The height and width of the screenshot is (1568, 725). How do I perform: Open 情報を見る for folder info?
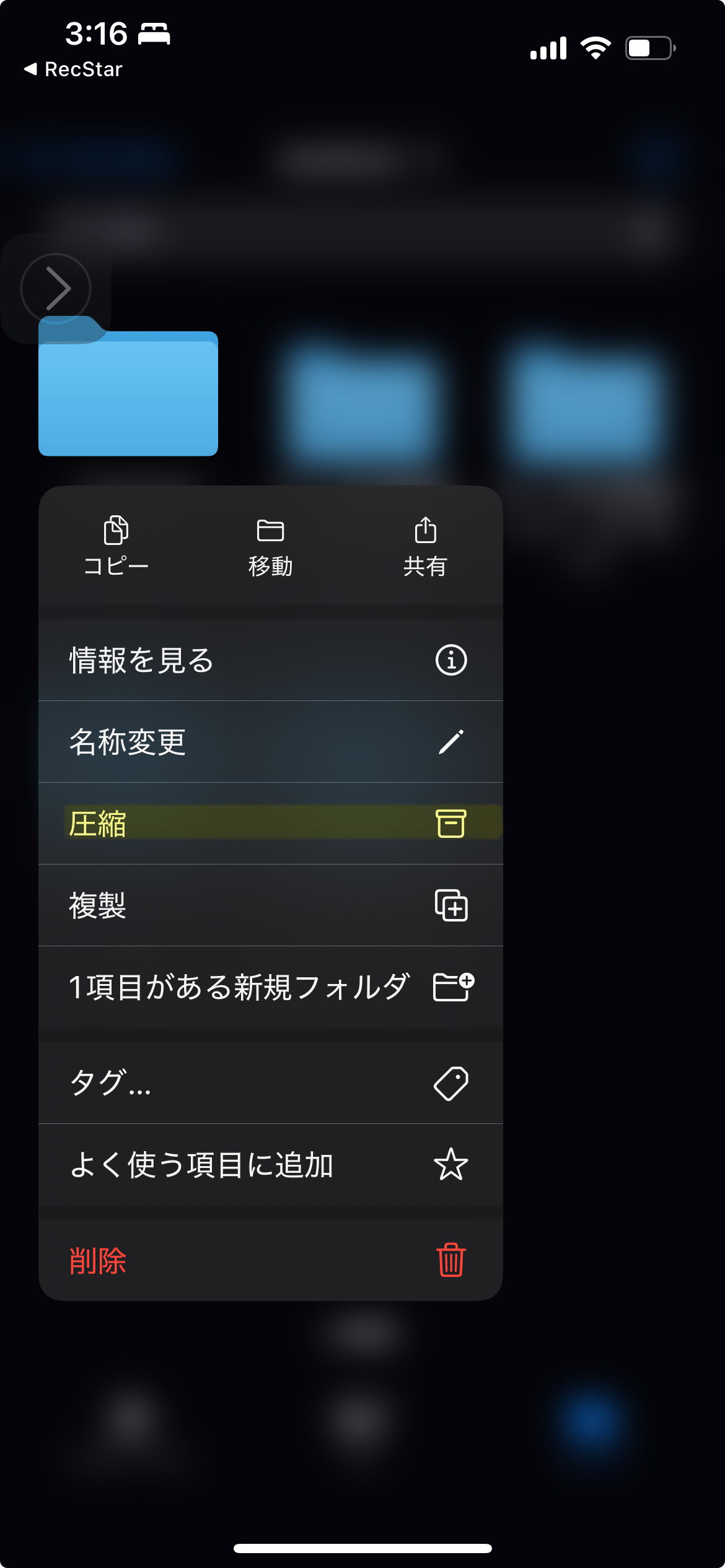coord(270,660)
